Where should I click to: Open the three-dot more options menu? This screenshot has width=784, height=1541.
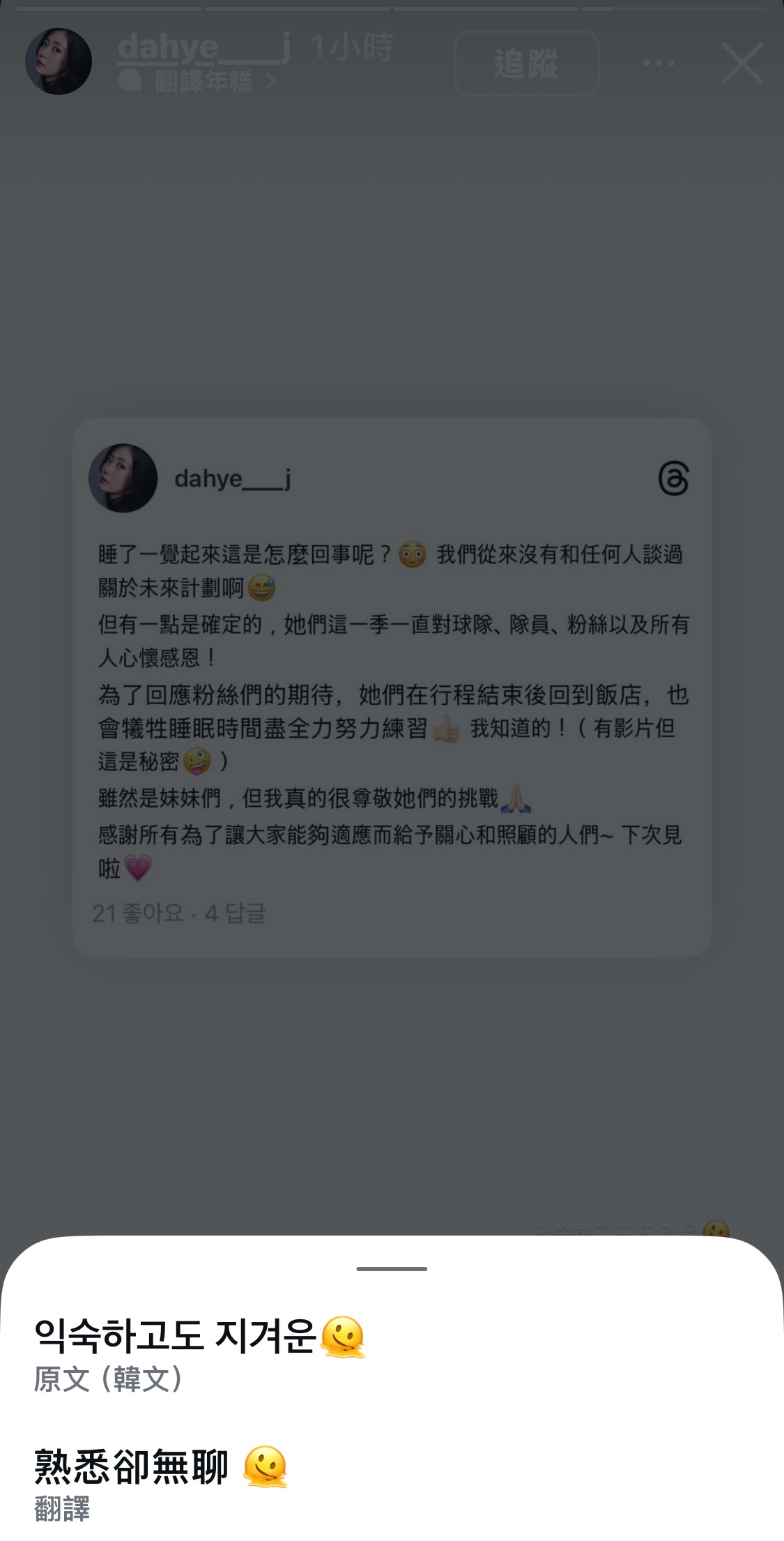click(x=659, y=63)
